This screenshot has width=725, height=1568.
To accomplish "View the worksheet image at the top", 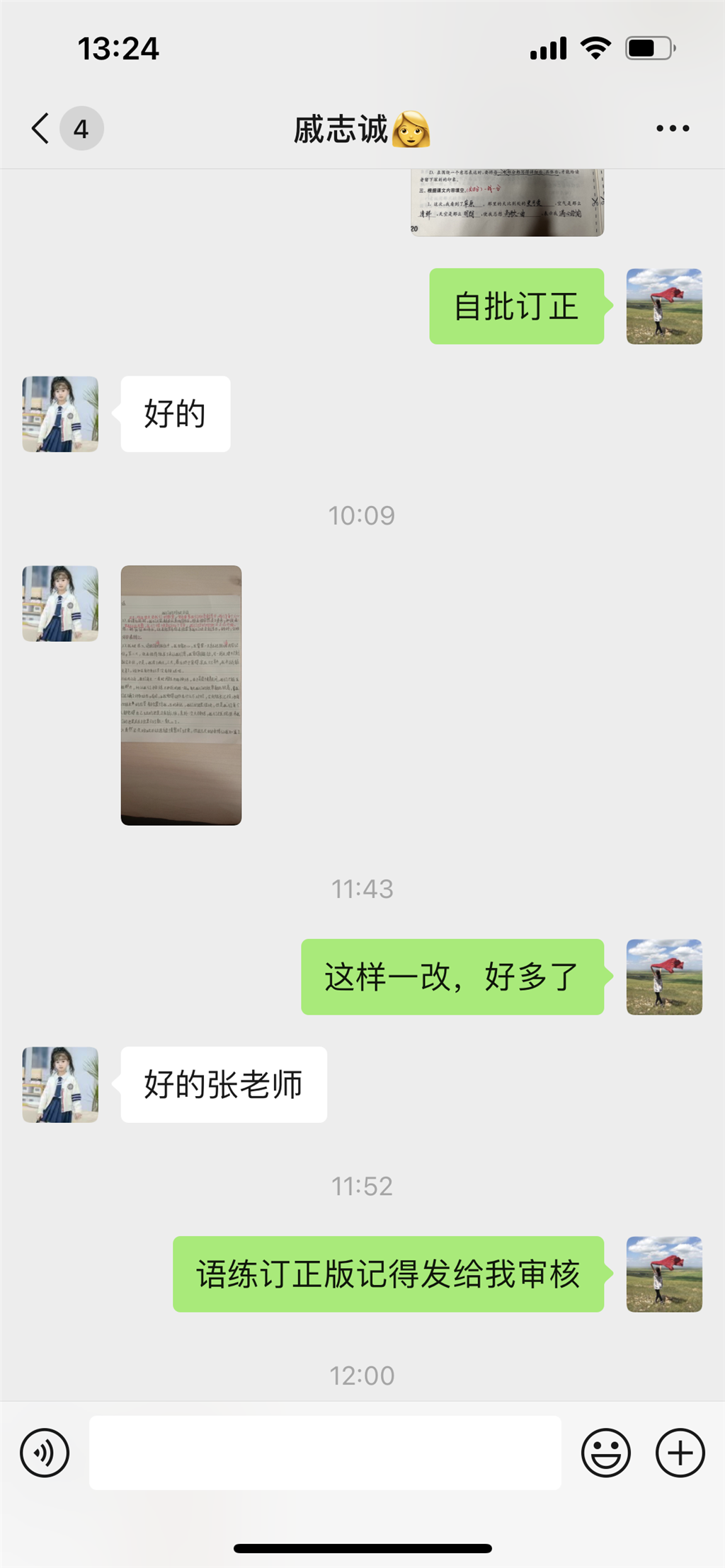I will (507, 202).
